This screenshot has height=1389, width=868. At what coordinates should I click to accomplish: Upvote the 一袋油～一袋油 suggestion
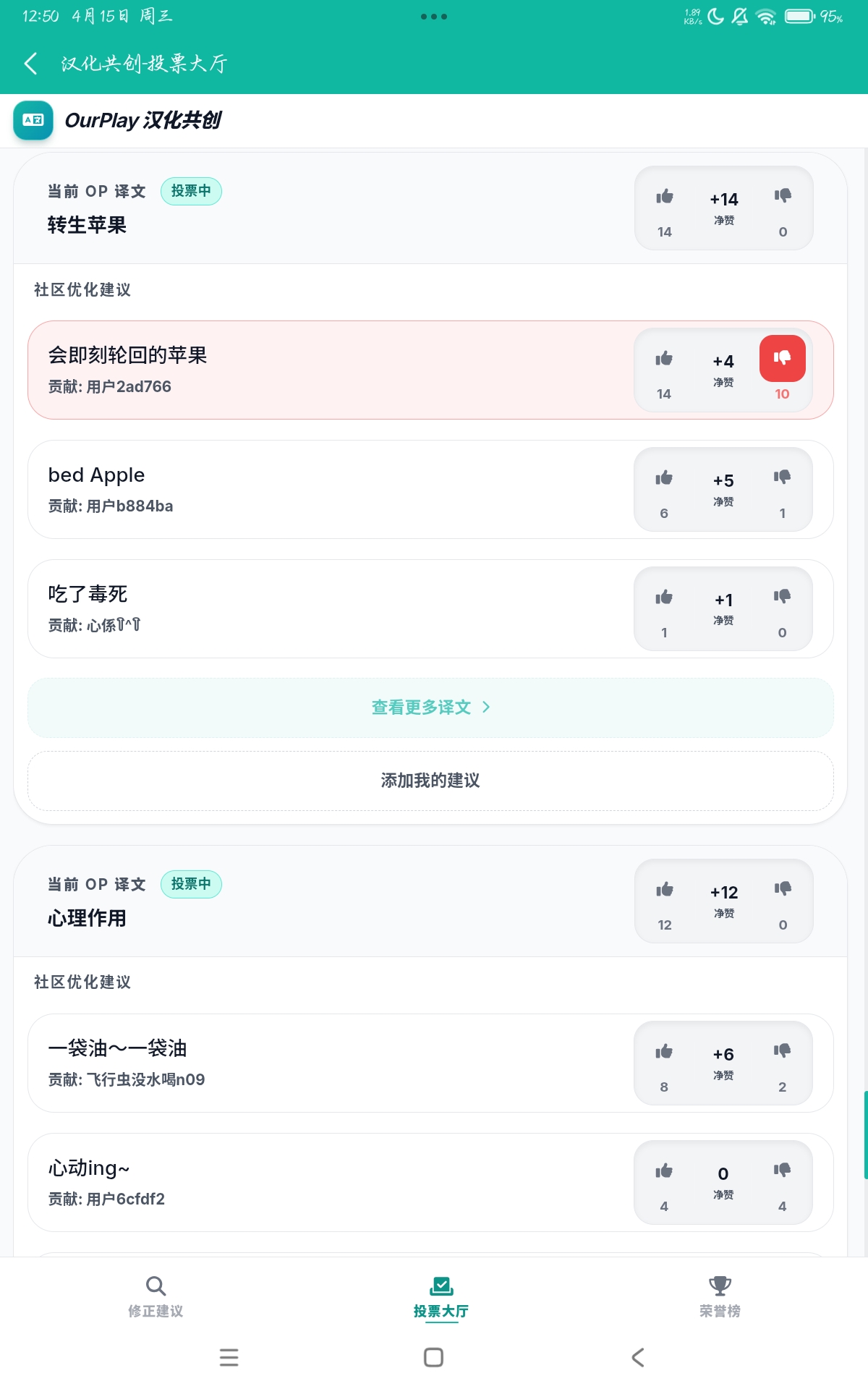click(664, 1051)
